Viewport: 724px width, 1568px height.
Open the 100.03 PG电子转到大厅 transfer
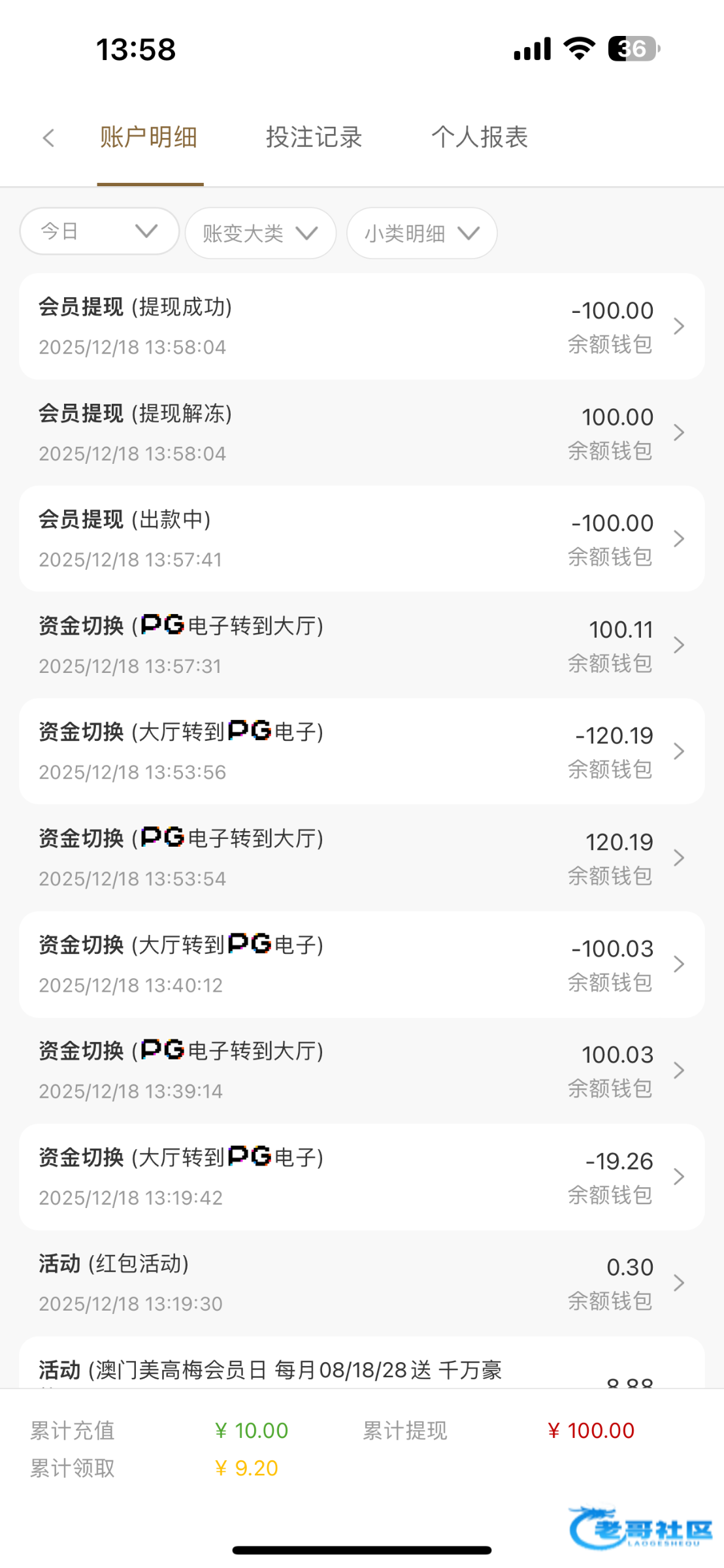point(361,1070)
